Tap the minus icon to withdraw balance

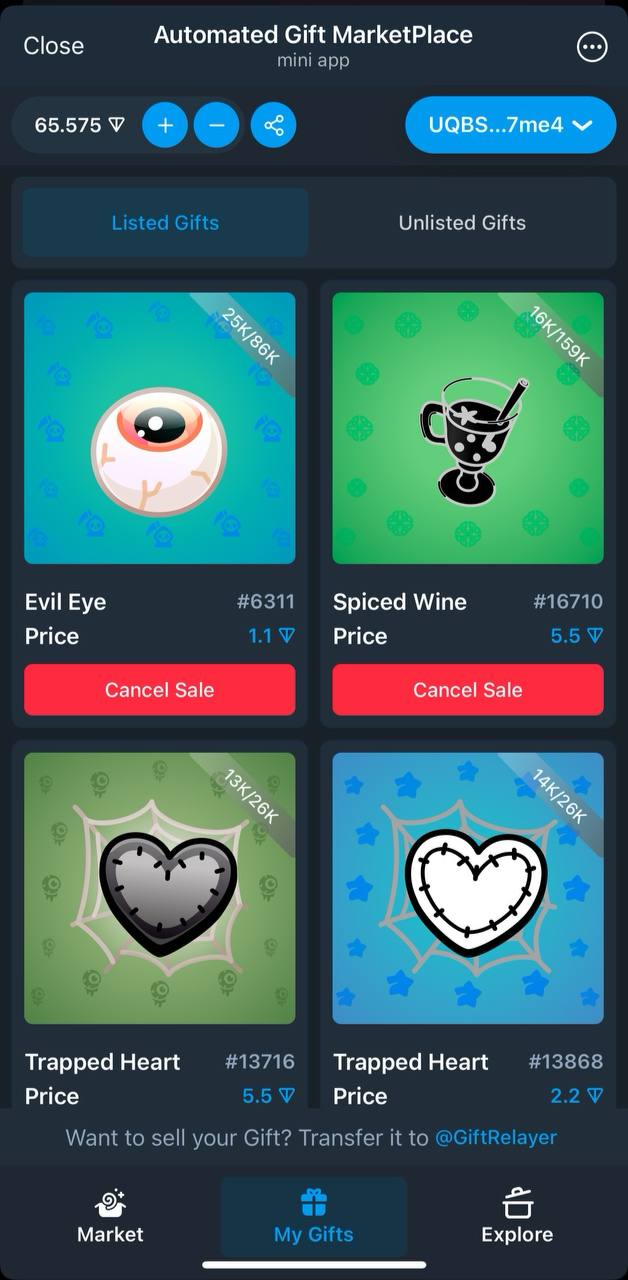tap(216, 125)
